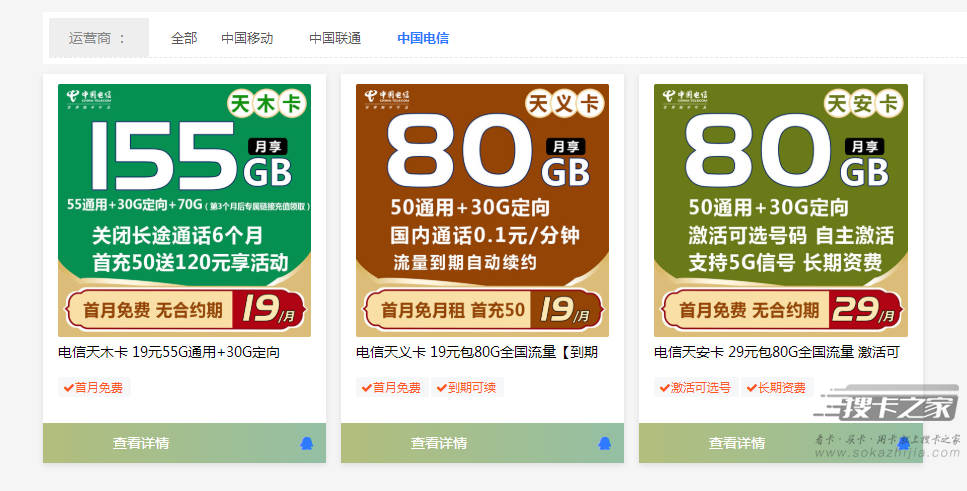Switch to the 中国联通 filter
This screenshot has width=967, height=491.
(335, 38)
